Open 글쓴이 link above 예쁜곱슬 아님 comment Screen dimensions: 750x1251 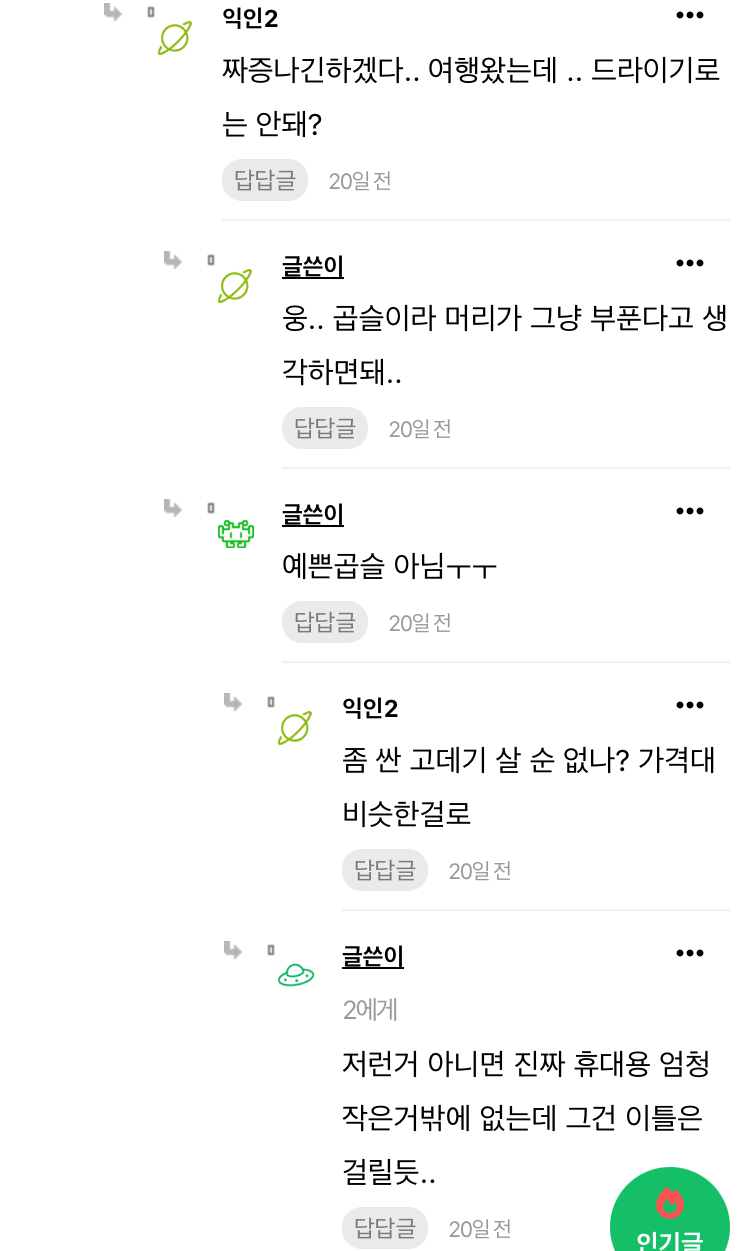(313, 515)
